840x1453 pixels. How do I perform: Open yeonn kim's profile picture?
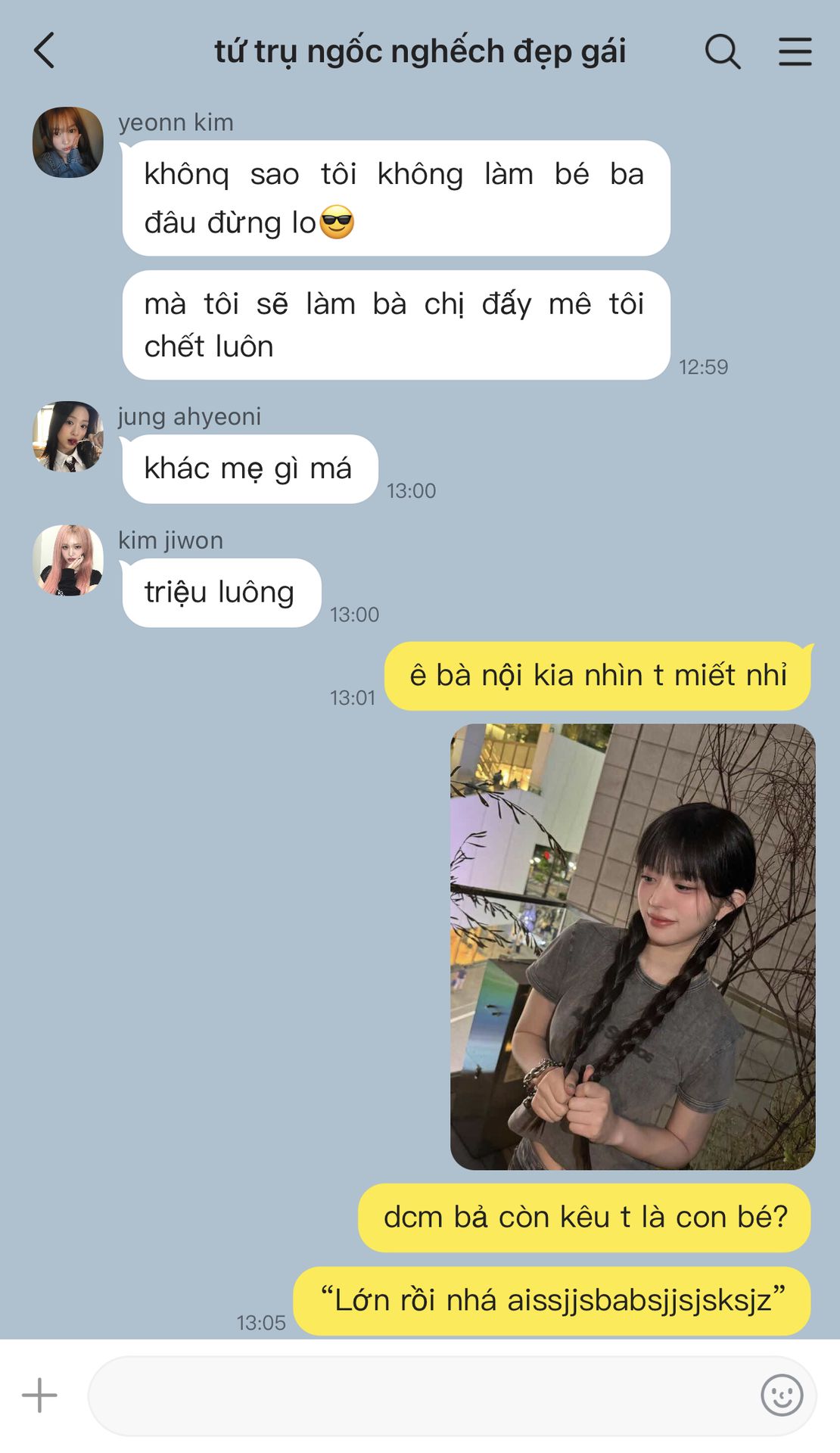tap(68, 142)
